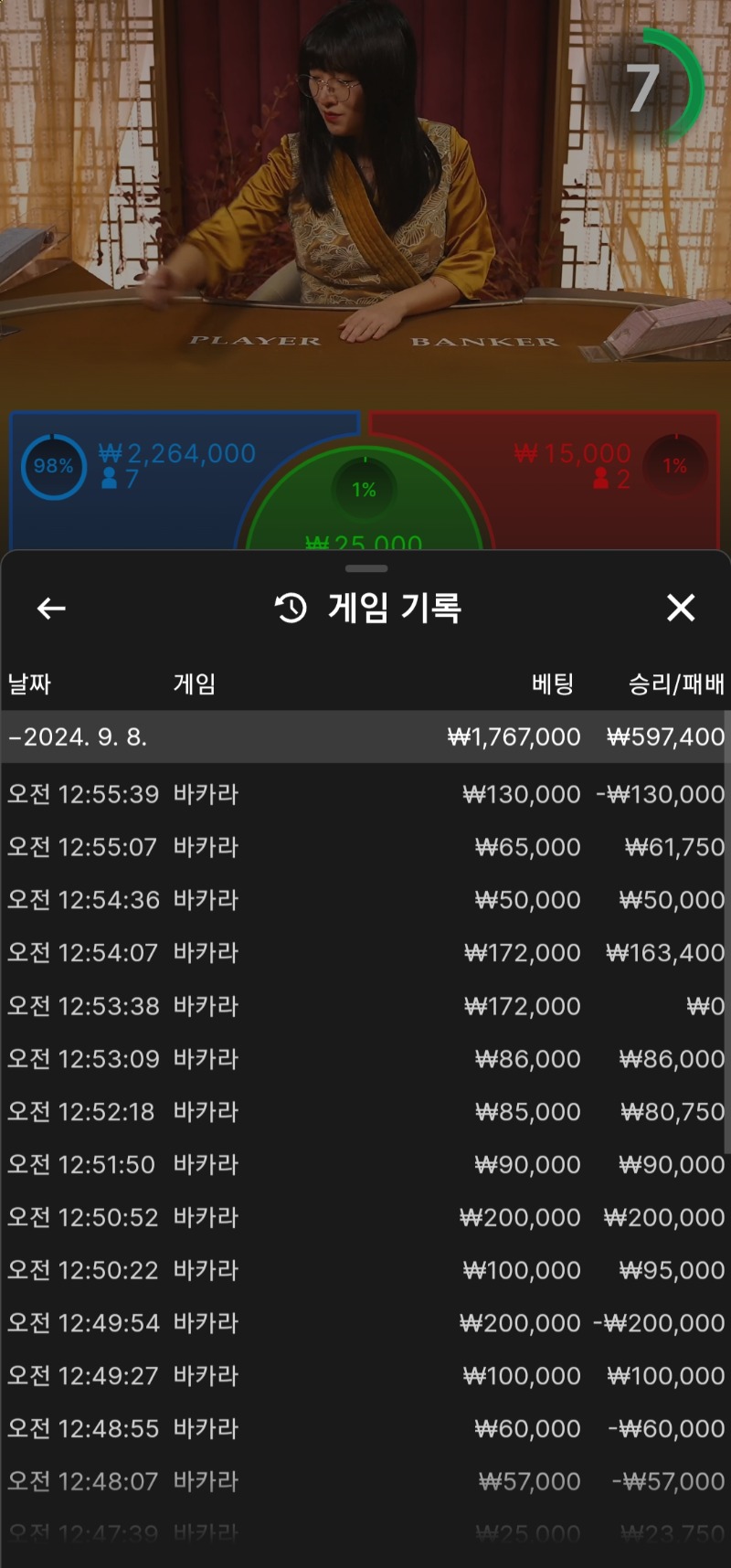This screenshot has width=731, height=1568.
Task: Open the 오전 12:55:39 baccarat record
Action: 365,794
